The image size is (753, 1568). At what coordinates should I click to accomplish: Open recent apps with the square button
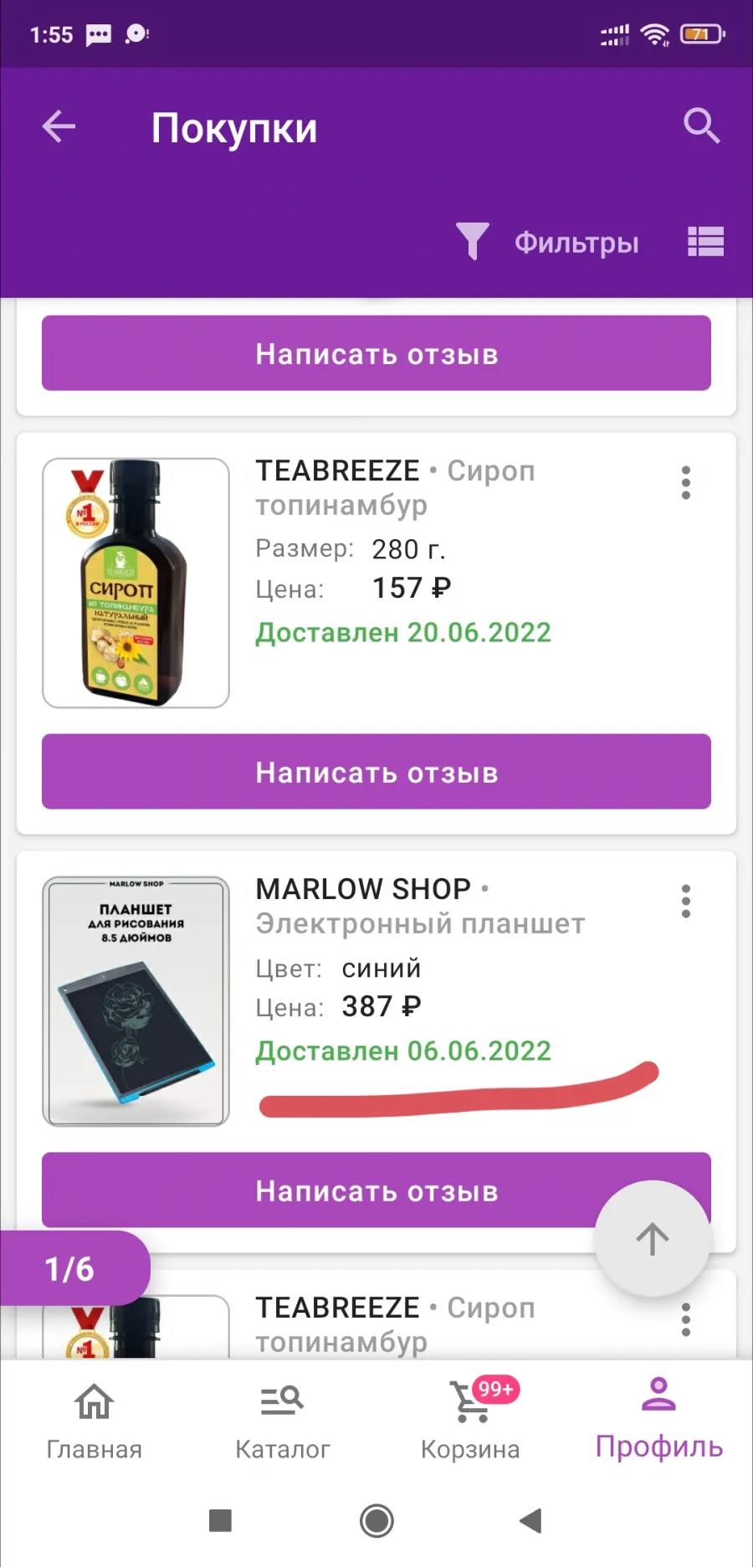pos(220,1520)
